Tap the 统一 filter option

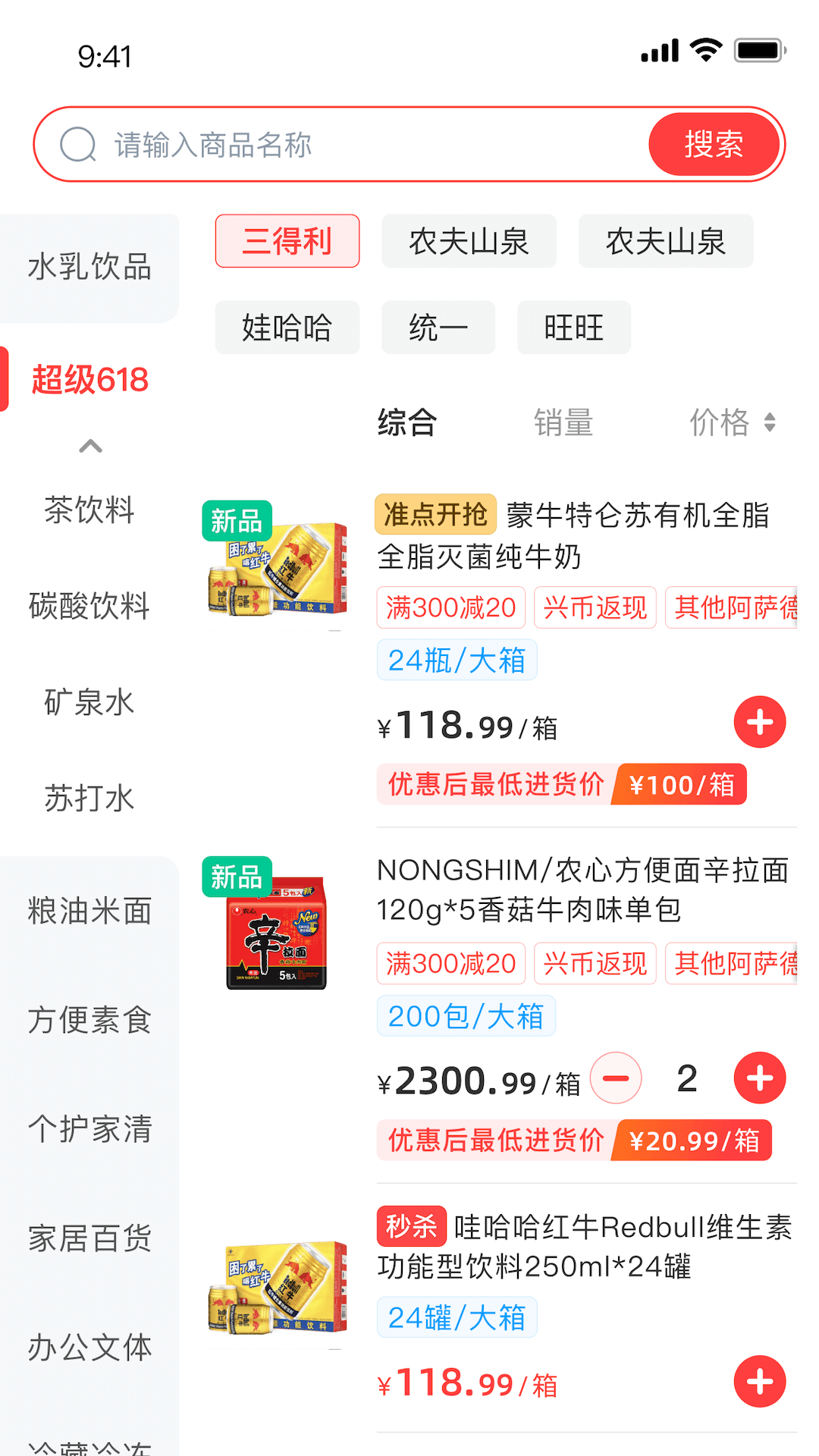pos(438,328)
